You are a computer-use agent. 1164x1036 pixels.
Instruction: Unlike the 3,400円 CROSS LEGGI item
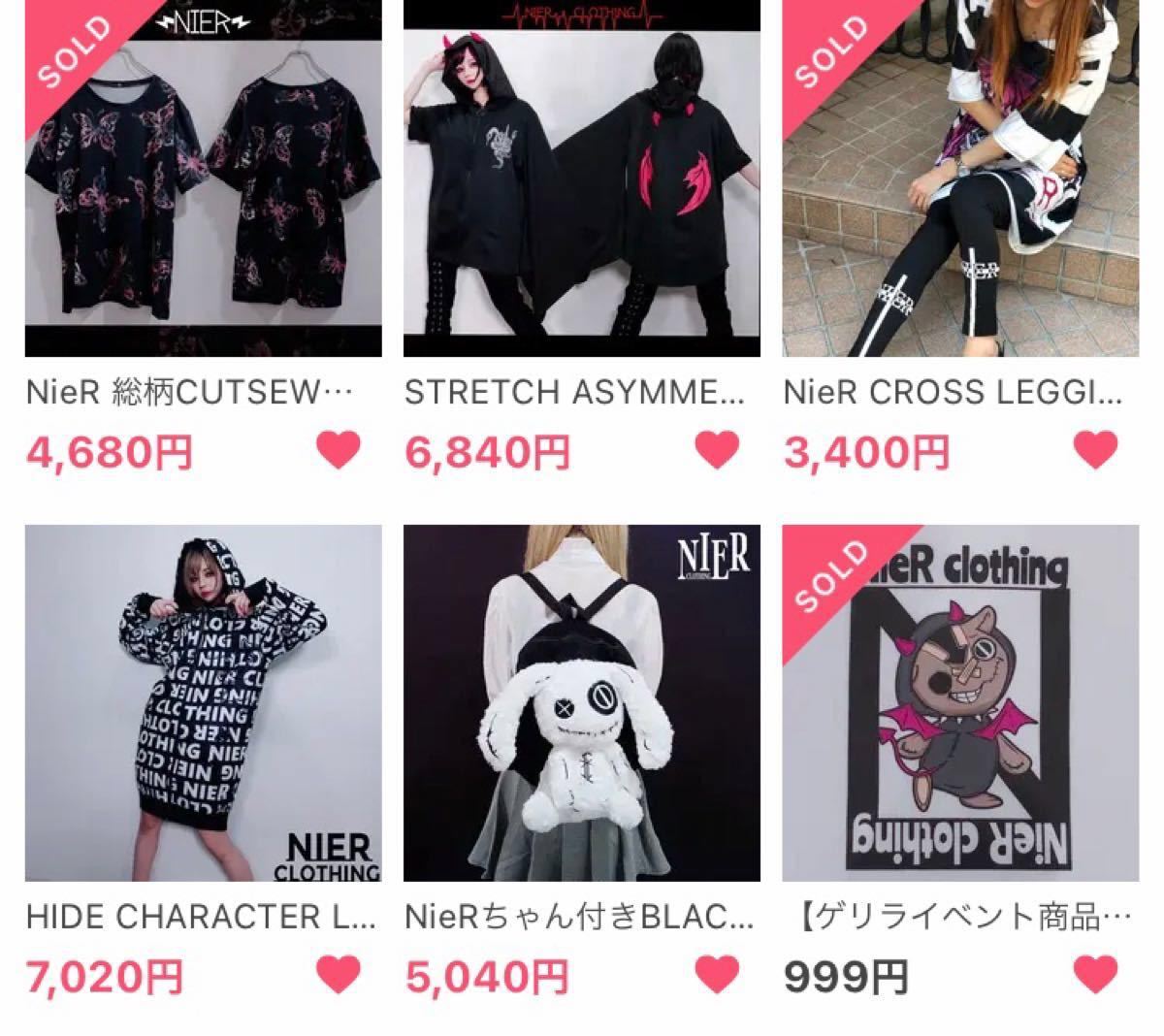[1096, 450]
